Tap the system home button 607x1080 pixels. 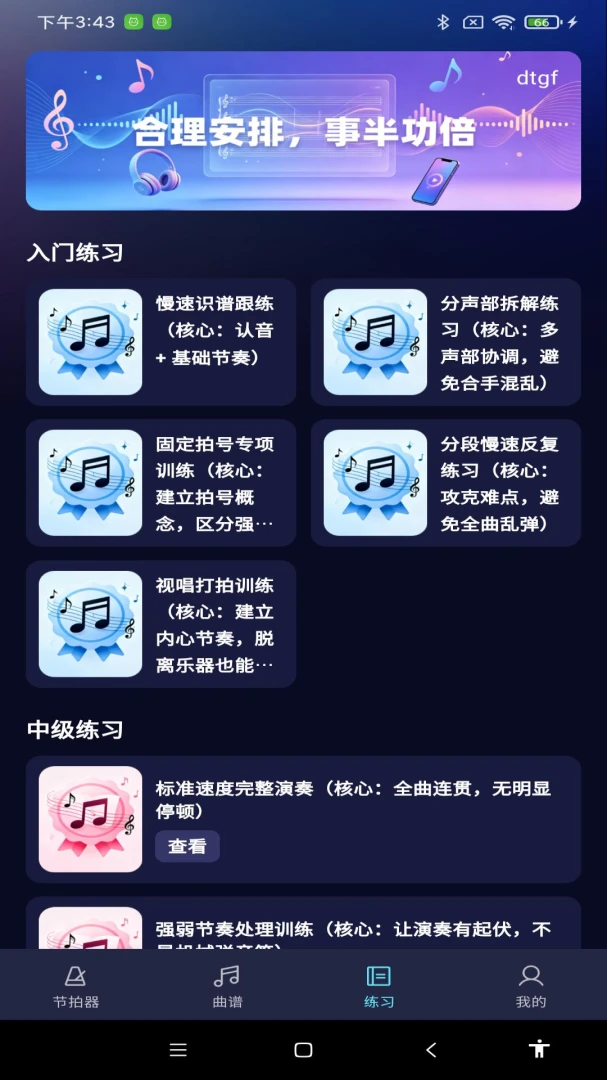[x=303, y=1050]
